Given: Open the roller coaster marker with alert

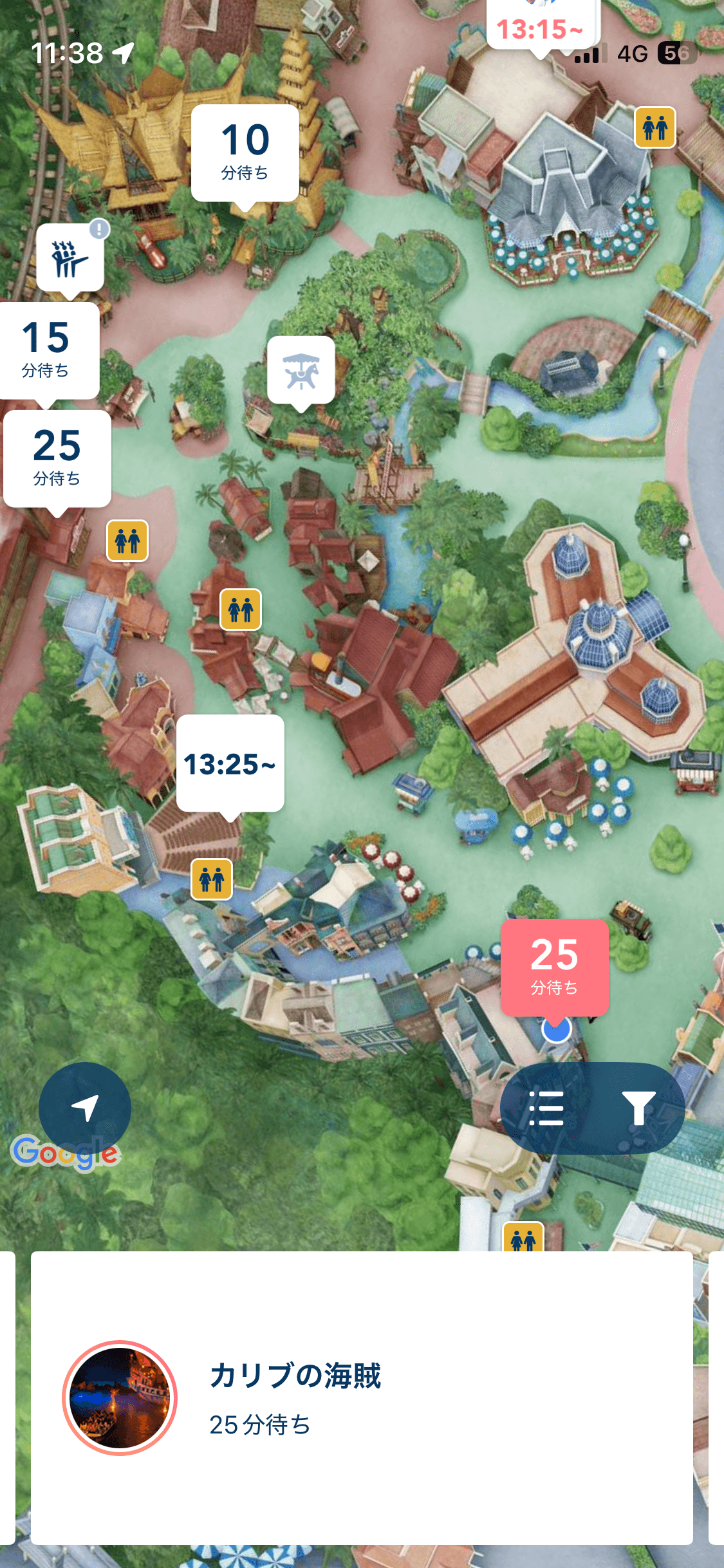Looking at the screenshot, I should coord(70,258).
